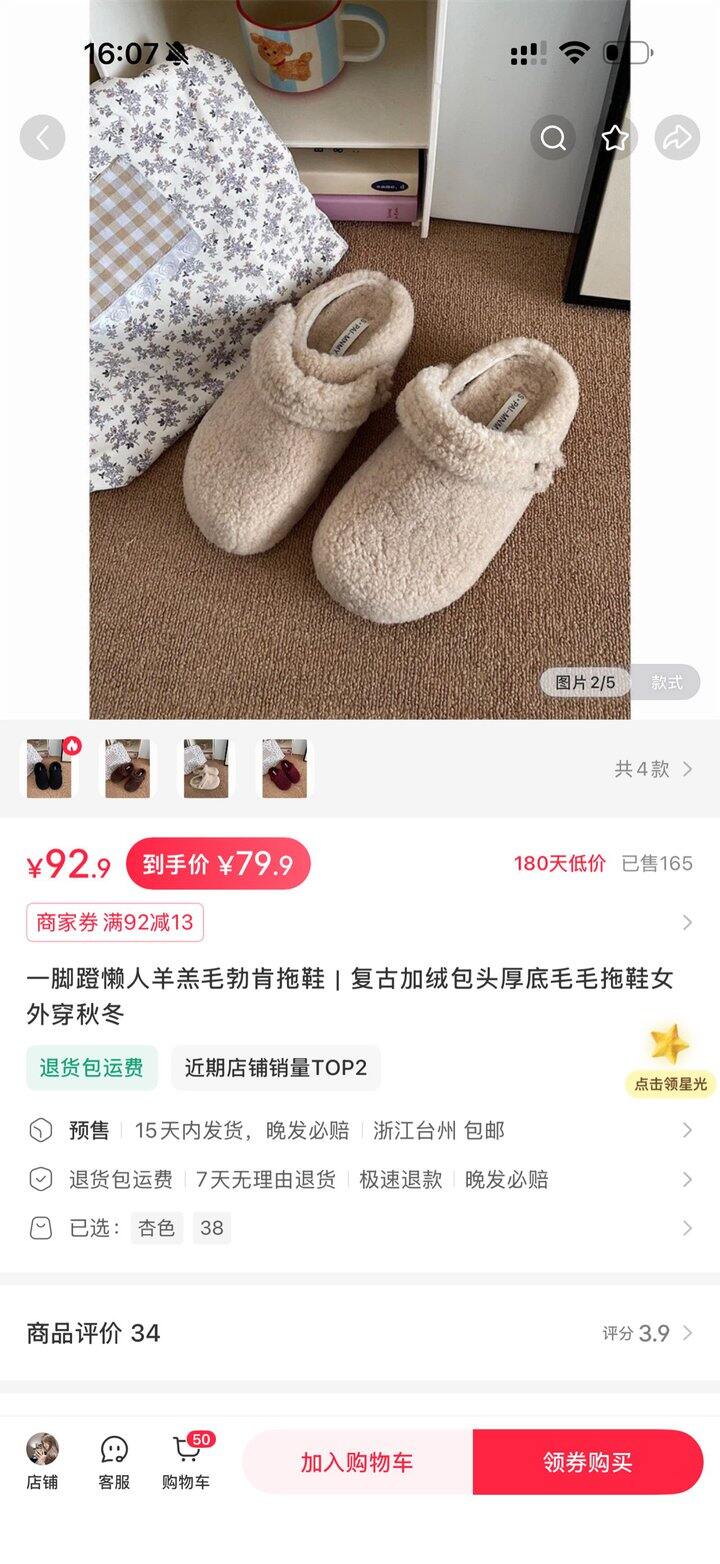Image resolution: width=720 pixels, height=1564 pixels.
Task: Share this slipper listing
Action: (x=677, y=138)
